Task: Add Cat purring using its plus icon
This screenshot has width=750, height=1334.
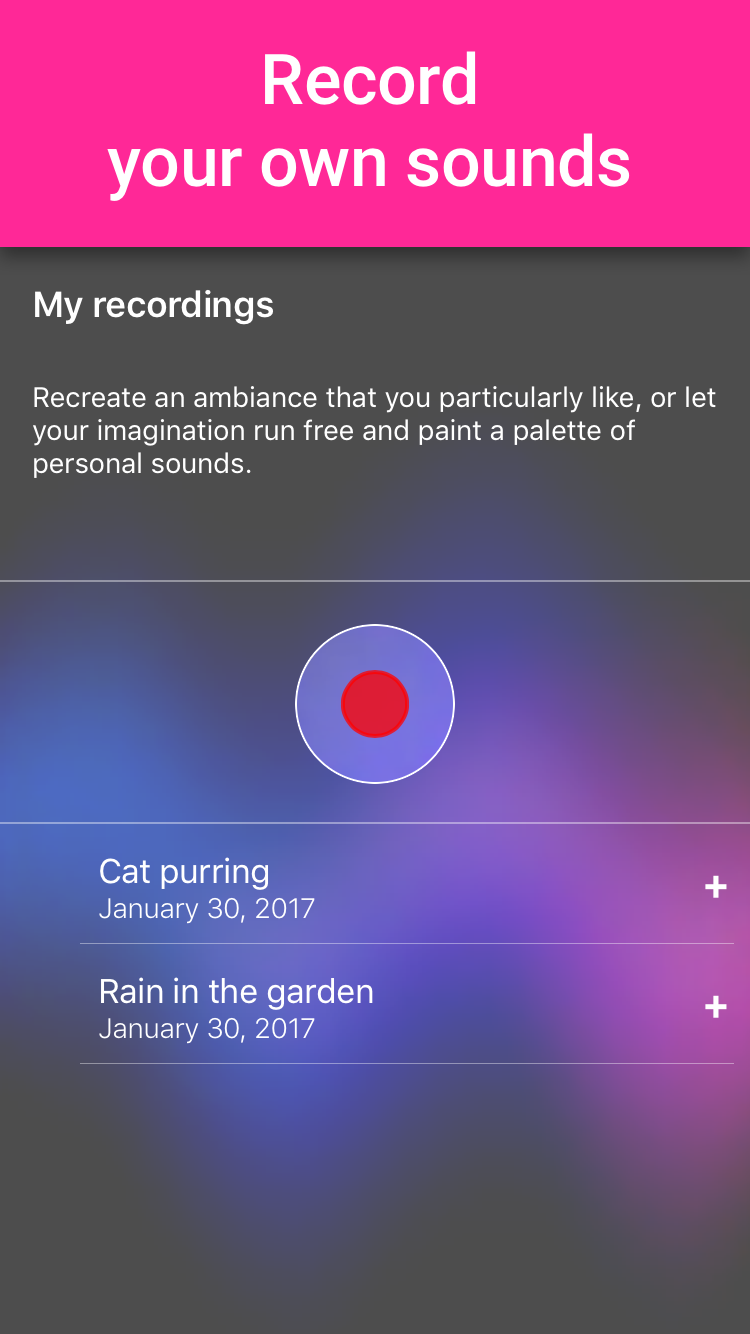Action: 715,887
